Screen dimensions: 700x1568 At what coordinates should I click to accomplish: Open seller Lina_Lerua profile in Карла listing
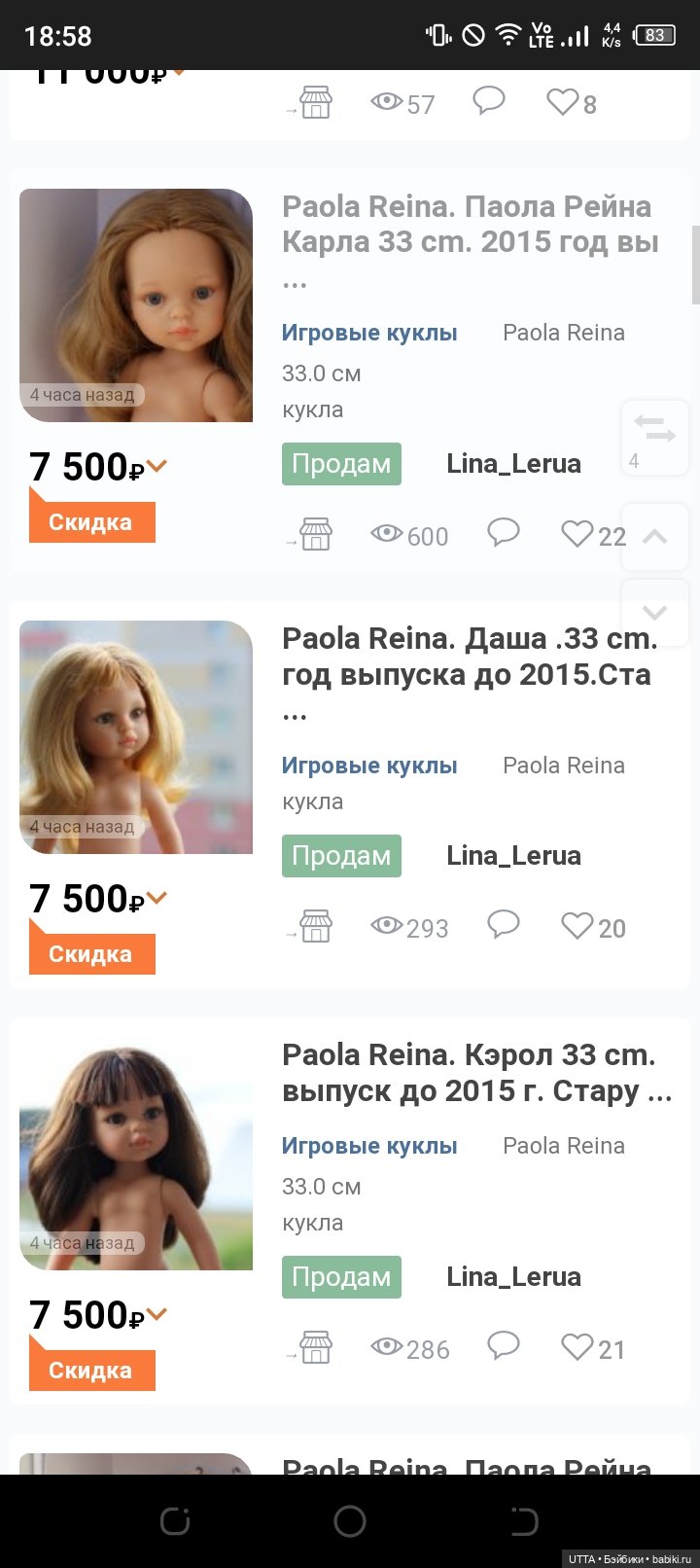pos(513,464)
